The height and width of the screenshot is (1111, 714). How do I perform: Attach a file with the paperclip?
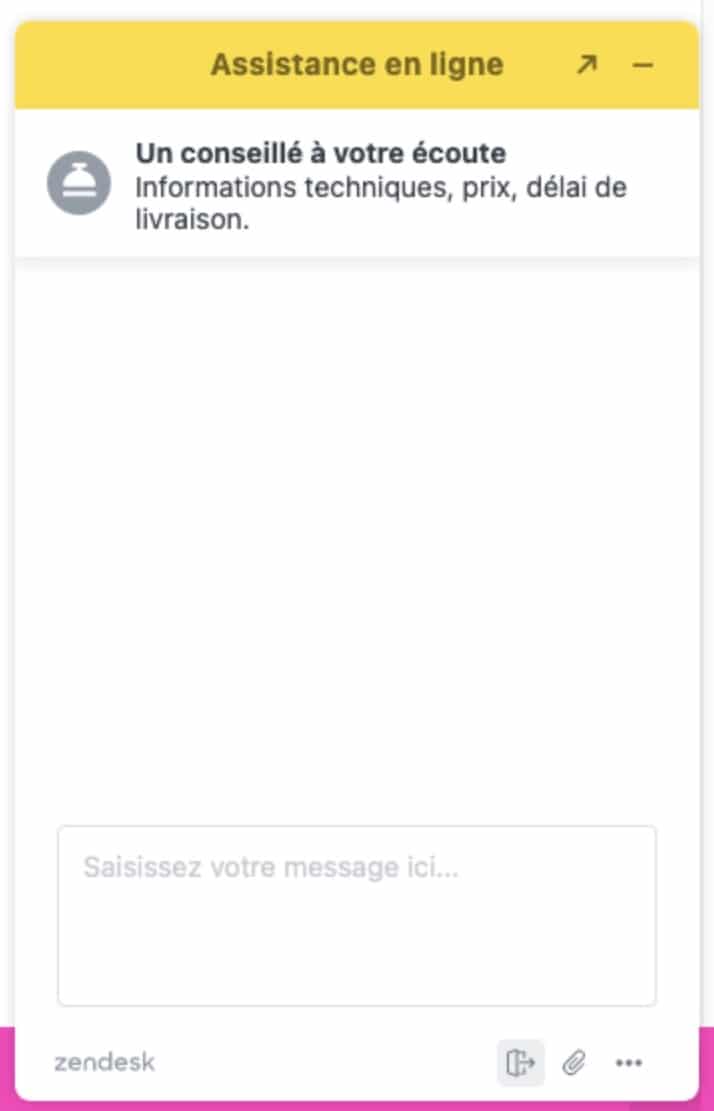point(573,1062)
